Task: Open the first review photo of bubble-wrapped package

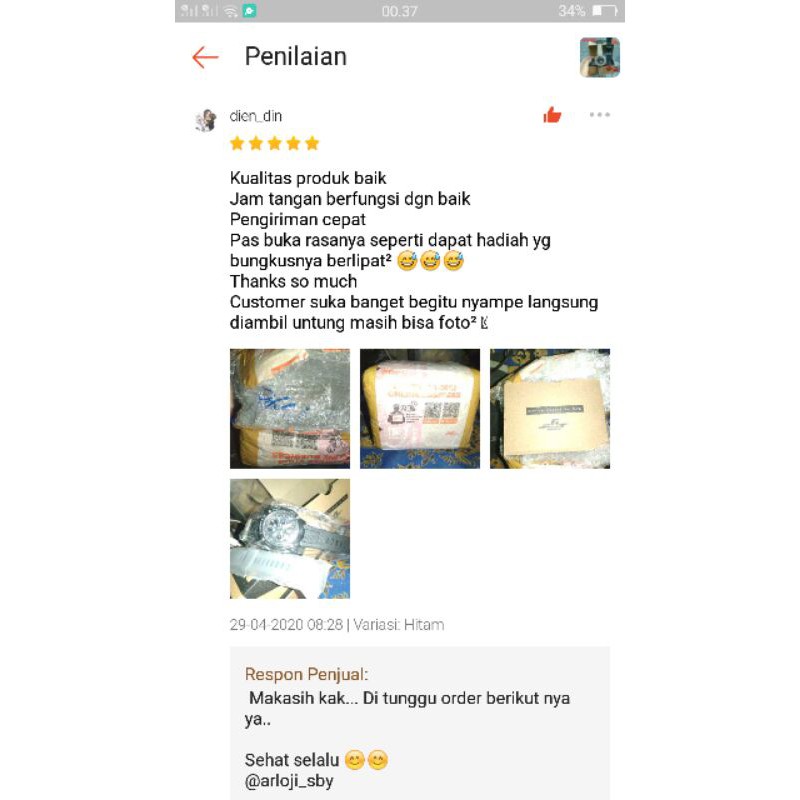Action: click(290, 408)
